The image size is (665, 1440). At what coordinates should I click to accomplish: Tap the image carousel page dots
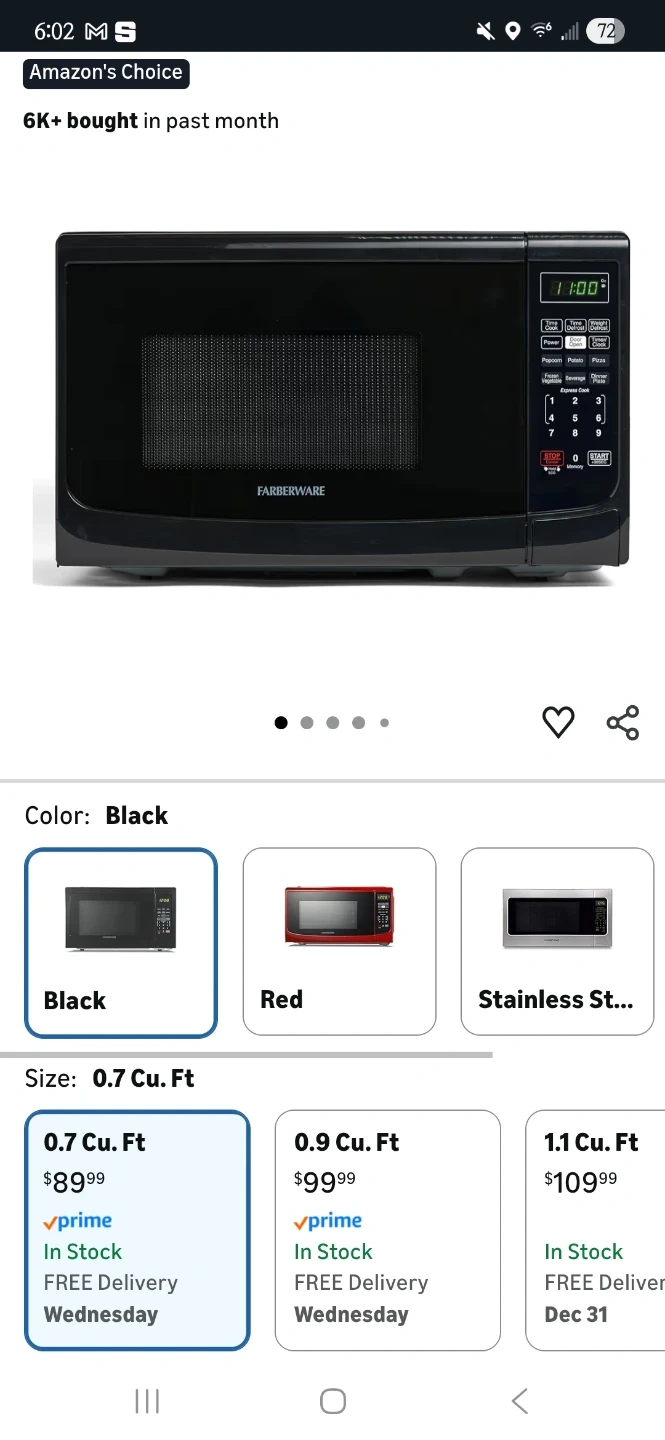(x=332, y=723)
